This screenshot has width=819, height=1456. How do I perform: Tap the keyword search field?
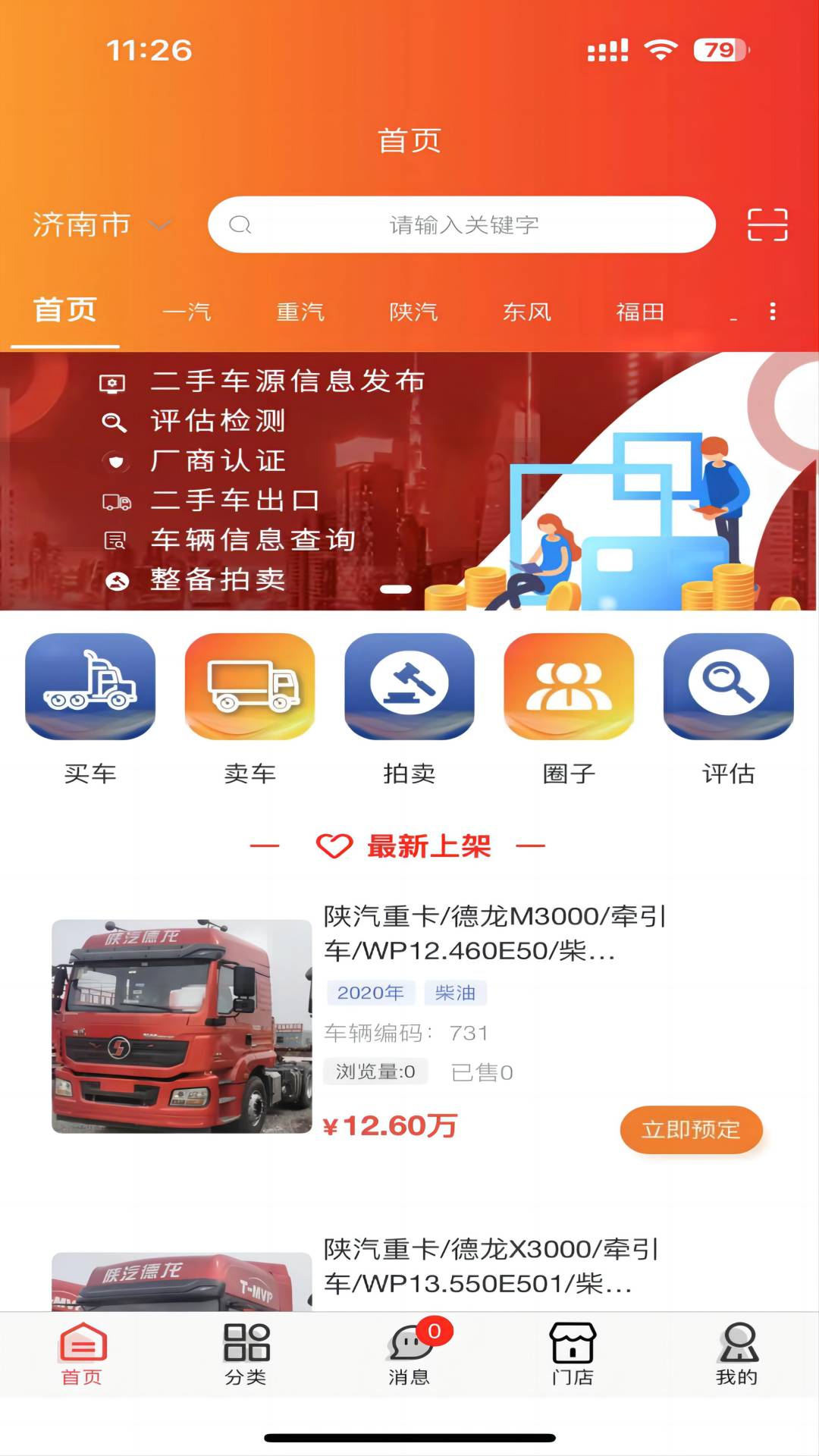pos(463,224)
